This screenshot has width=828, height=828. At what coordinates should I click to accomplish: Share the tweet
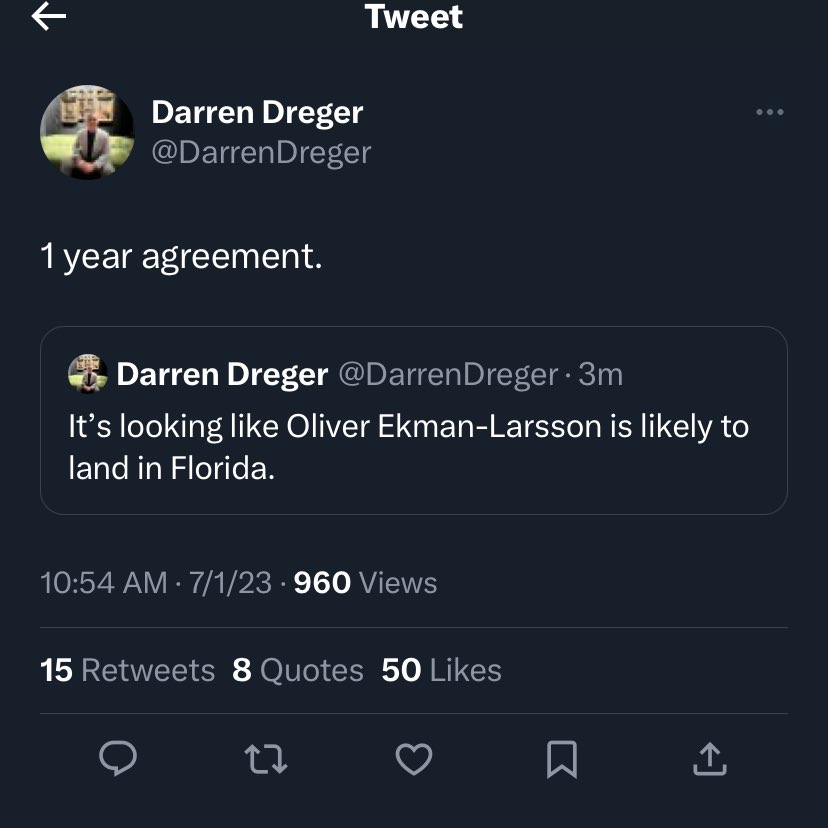click(709, 760)
